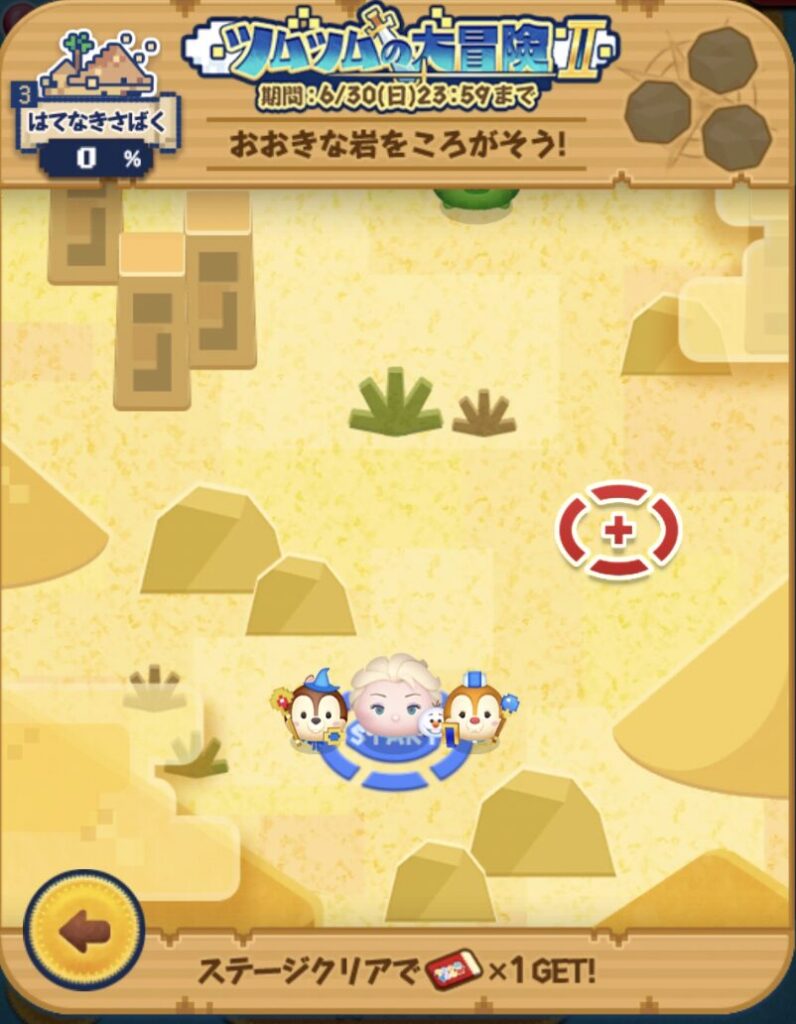This screenshot has width=796, height=1024.
Task: Select the red crosshair stage marker
Action: 618,531
